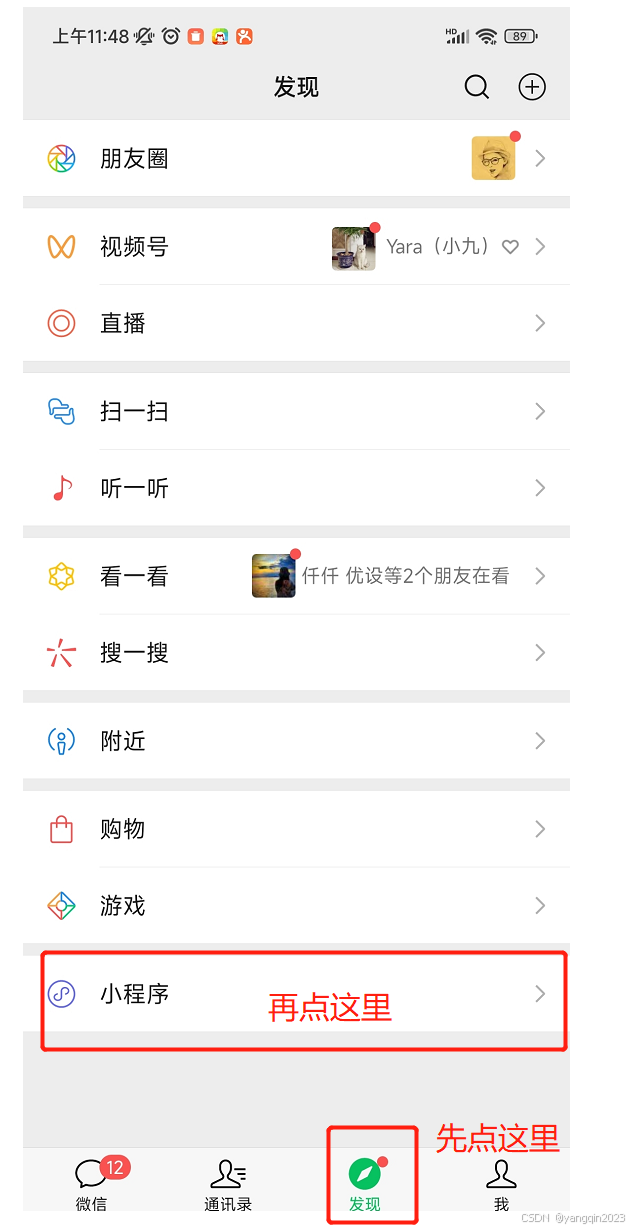Image resolution: width=635 pixels, height=1229 pixels.
Task: Open the search icon in the header
Action: [477, 88]
